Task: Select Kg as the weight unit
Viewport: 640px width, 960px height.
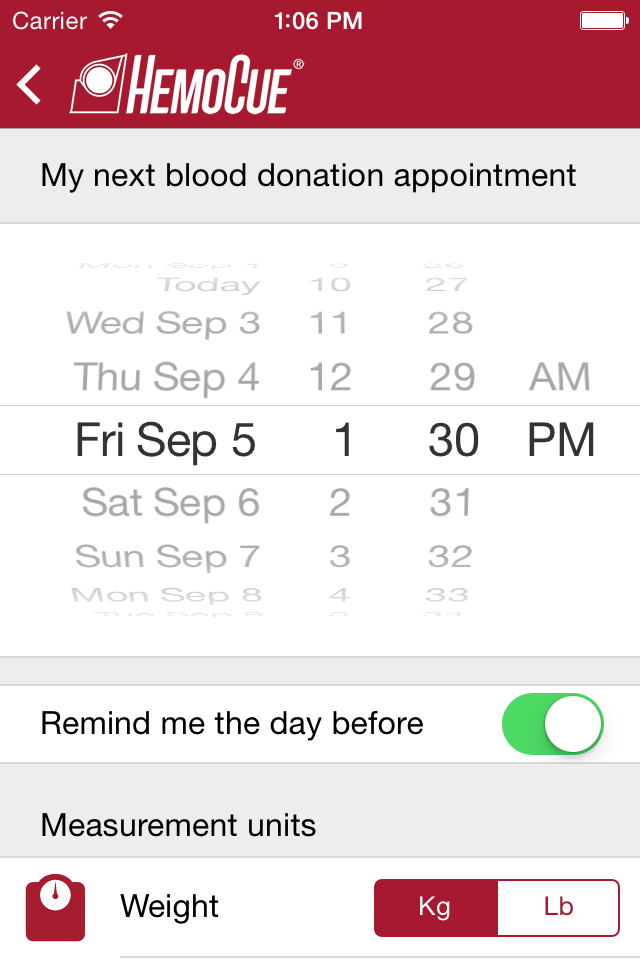Action: tap(435, 907)
